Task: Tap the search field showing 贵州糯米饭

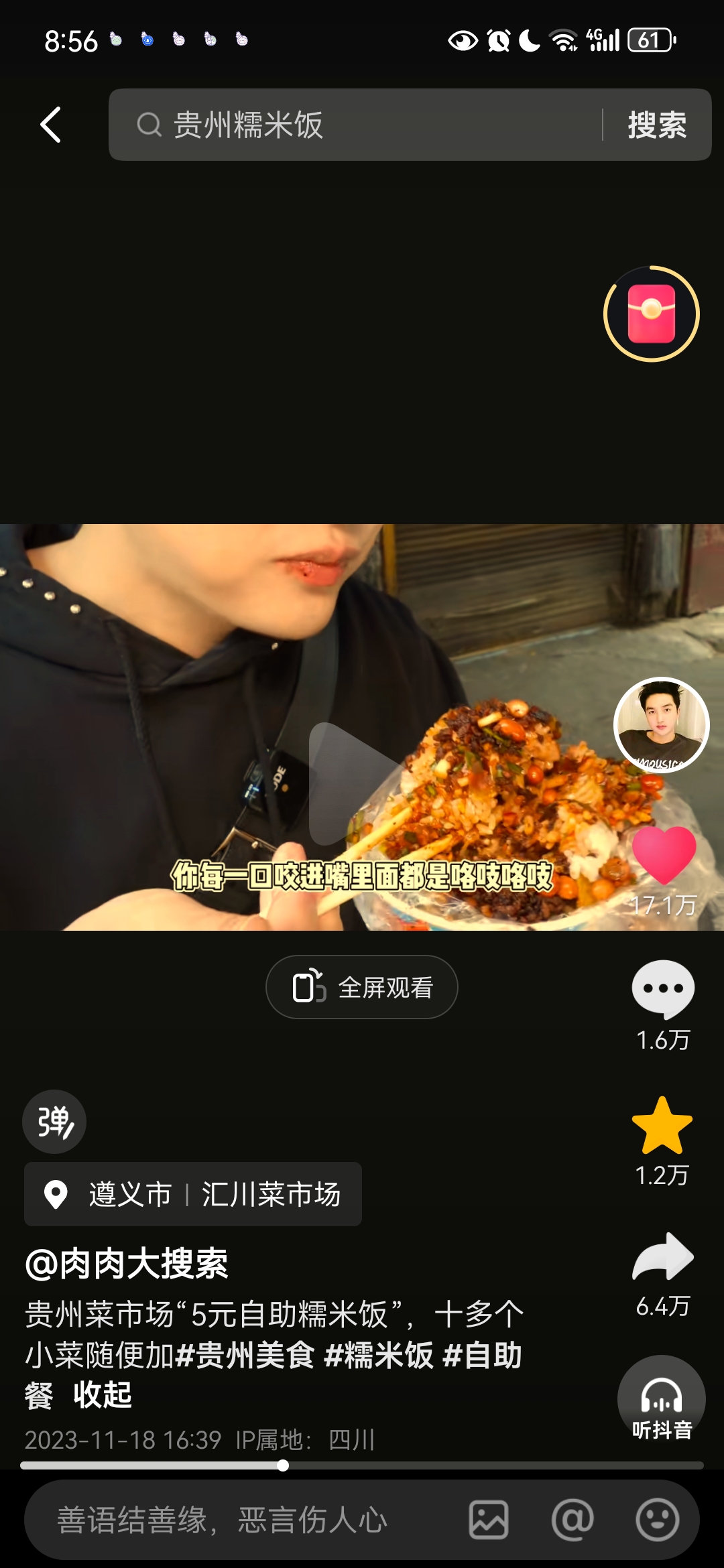Action: (355, 125)
